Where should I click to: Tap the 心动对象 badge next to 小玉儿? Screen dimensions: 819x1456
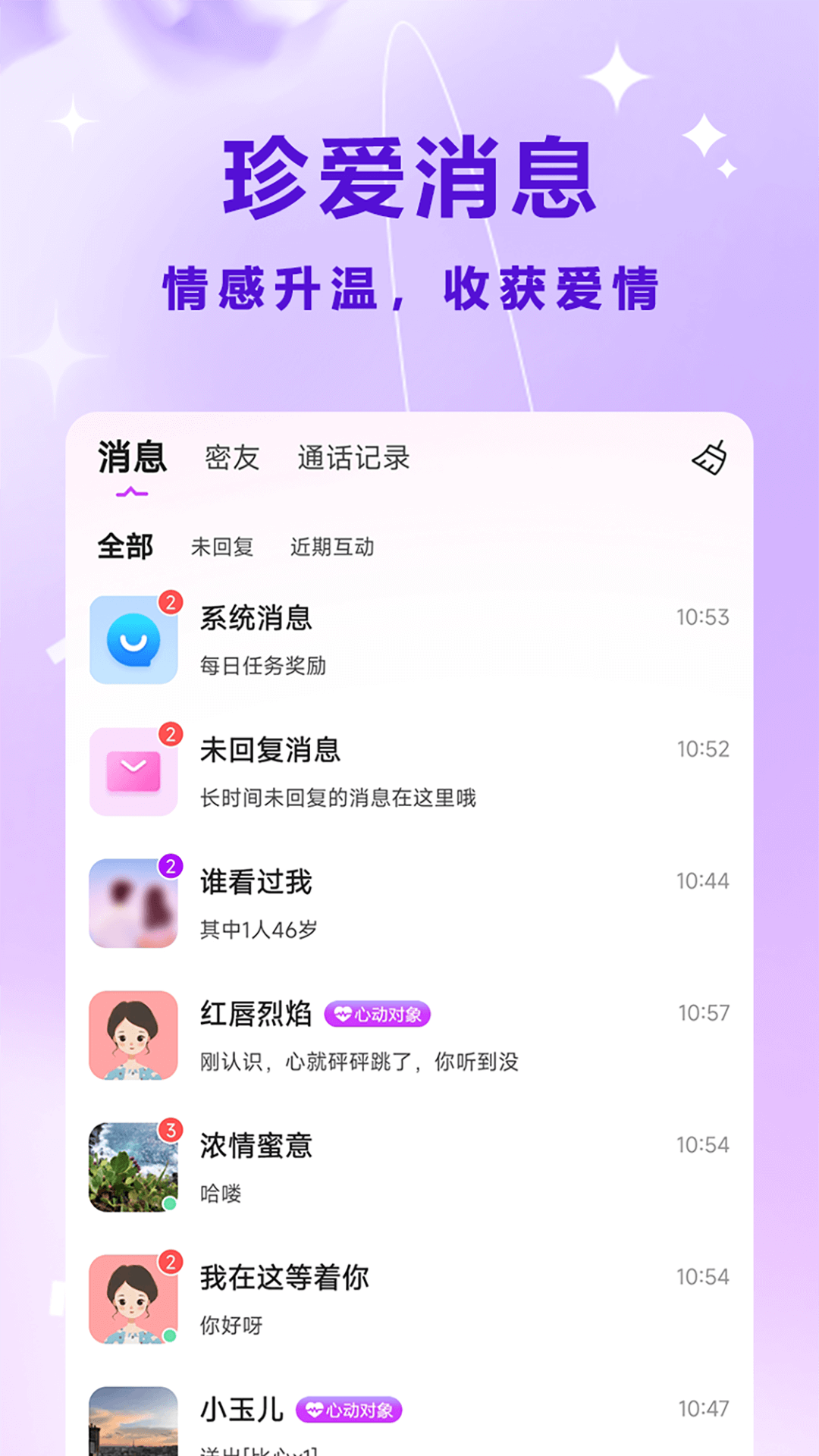tap(349, 1410)
